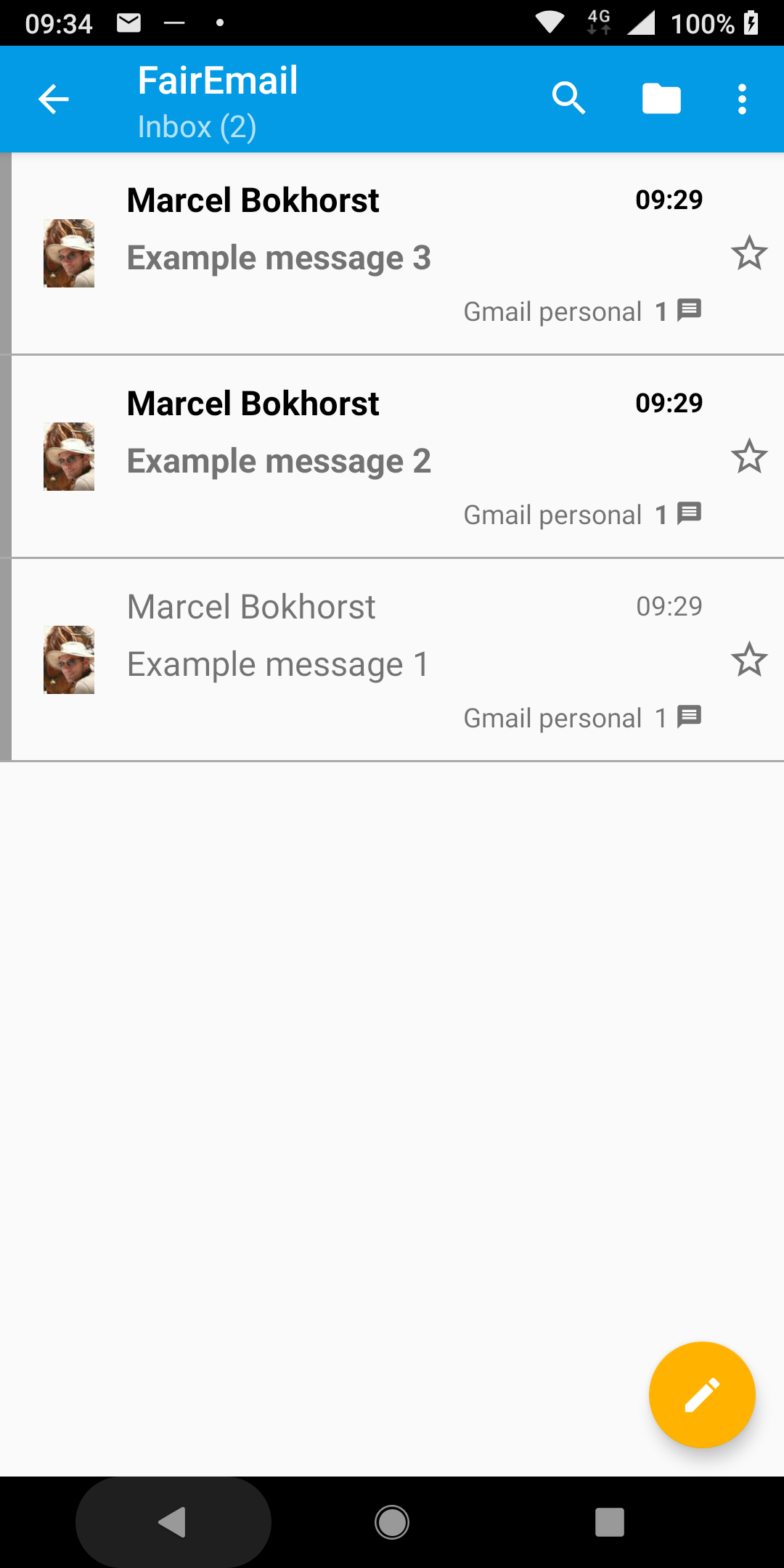Tap the system home button
The height and width of the screenshot is (1568, 784).
click(x=392, y=1522)
